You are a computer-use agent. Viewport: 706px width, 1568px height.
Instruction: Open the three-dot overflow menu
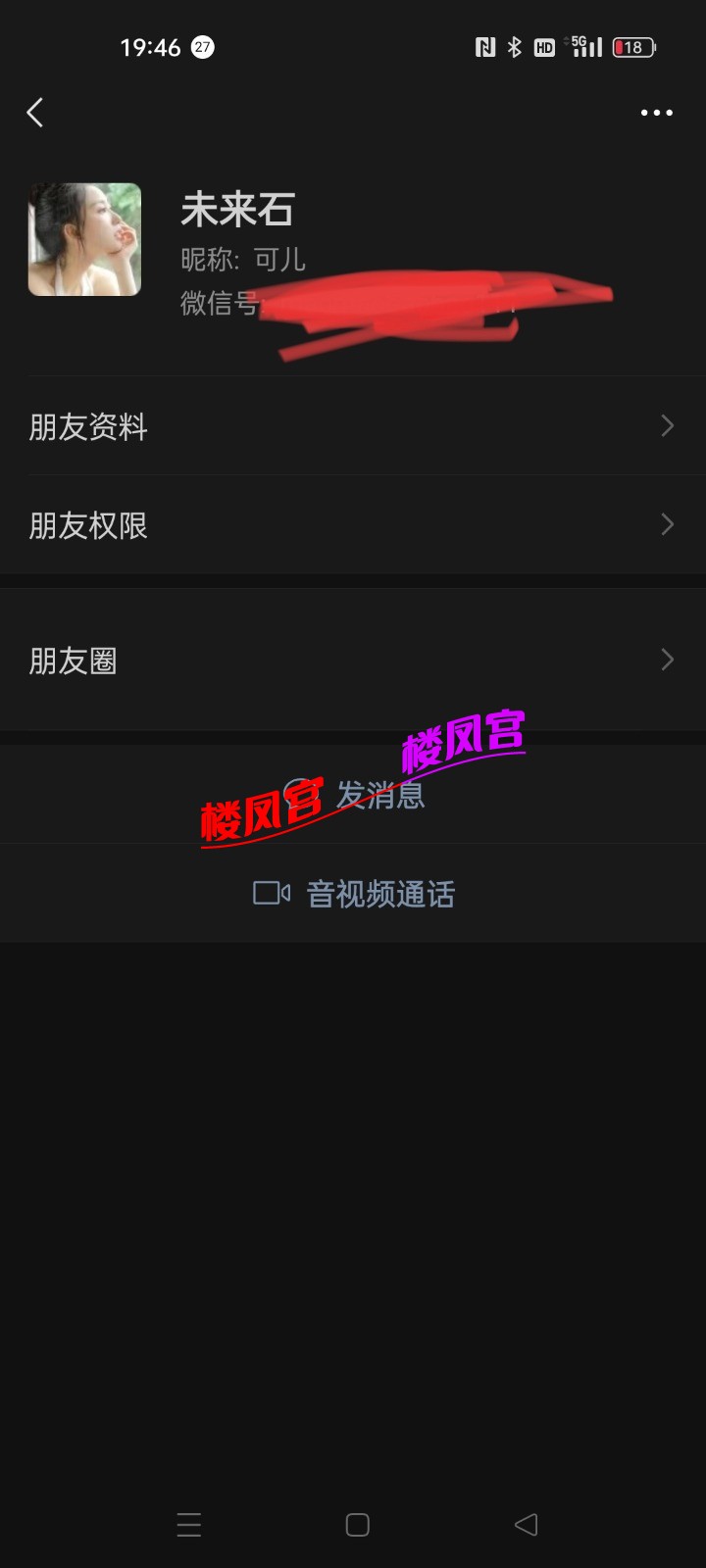click(656, 113)
